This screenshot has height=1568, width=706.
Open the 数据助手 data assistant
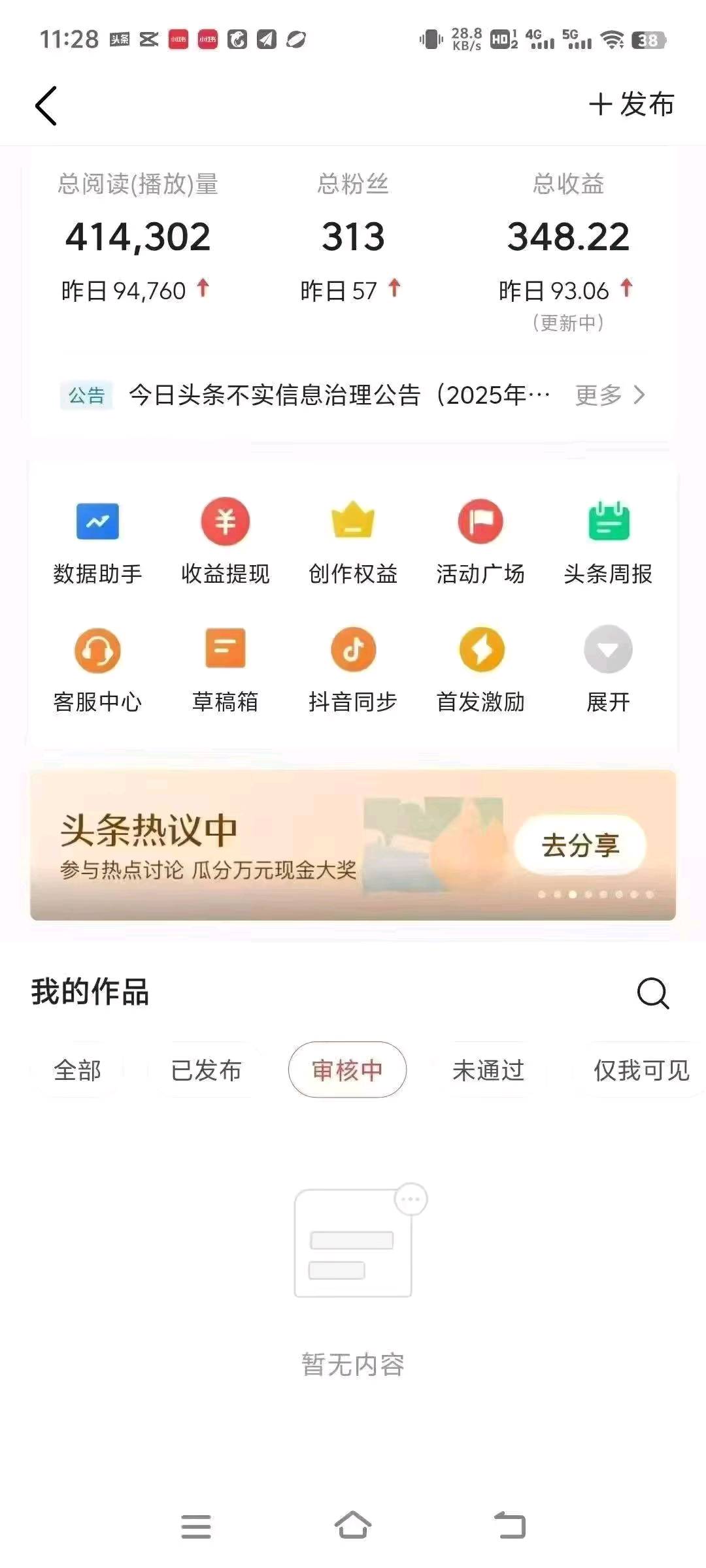(97, 542)
